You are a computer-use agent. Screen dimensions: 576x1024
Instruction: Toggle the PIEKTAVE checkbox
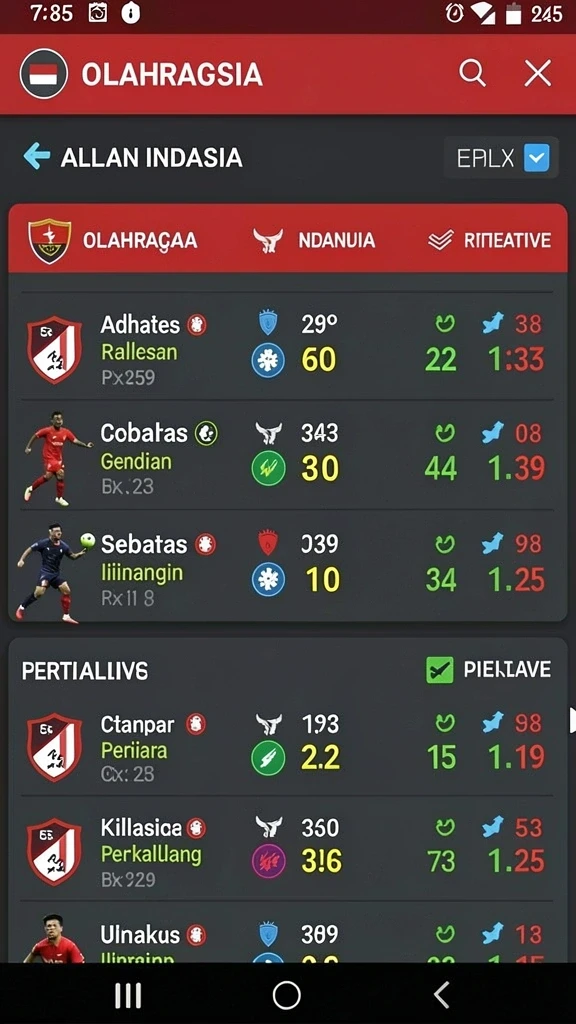point(440,669)
